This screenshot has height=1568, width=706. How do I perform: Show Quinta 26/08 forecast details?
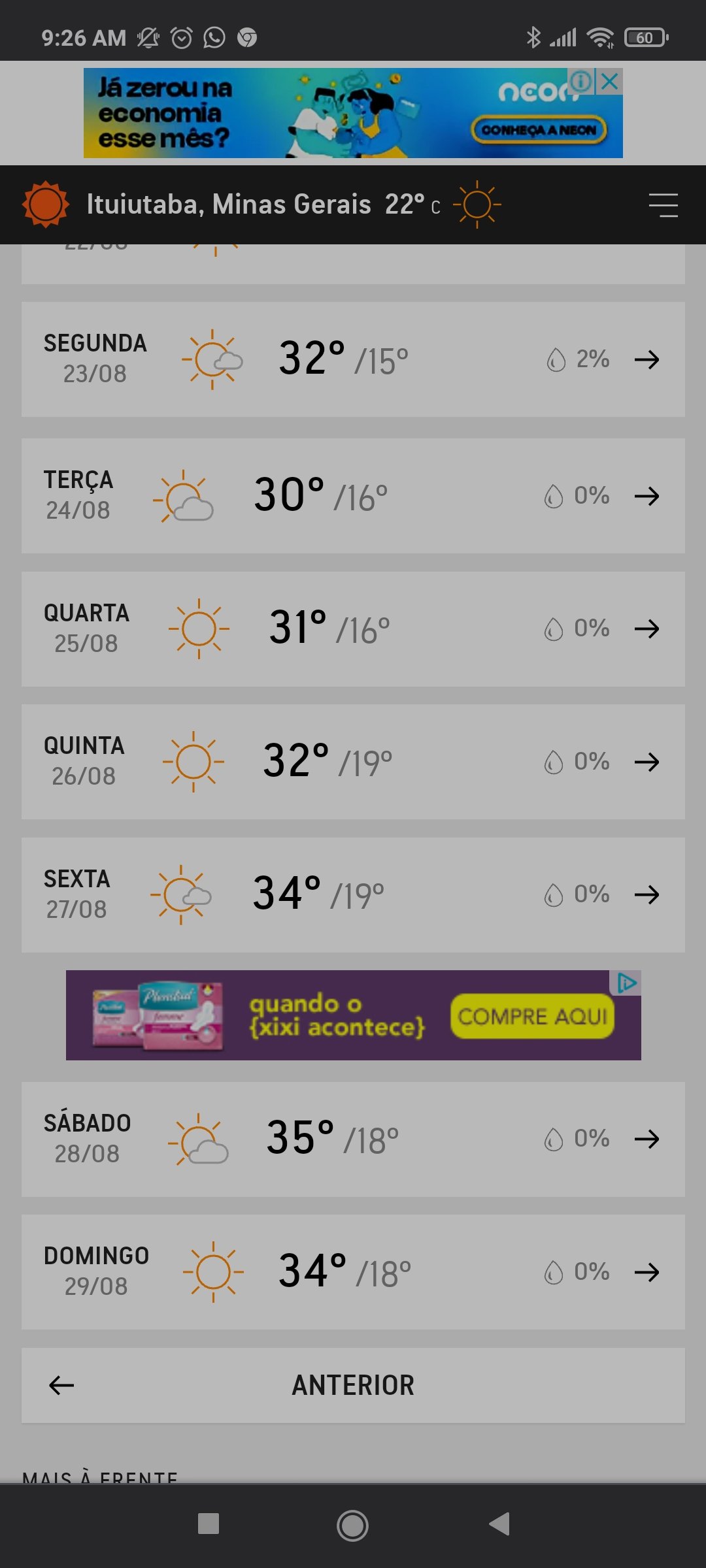pyautogui.click(x=353, y=762)
